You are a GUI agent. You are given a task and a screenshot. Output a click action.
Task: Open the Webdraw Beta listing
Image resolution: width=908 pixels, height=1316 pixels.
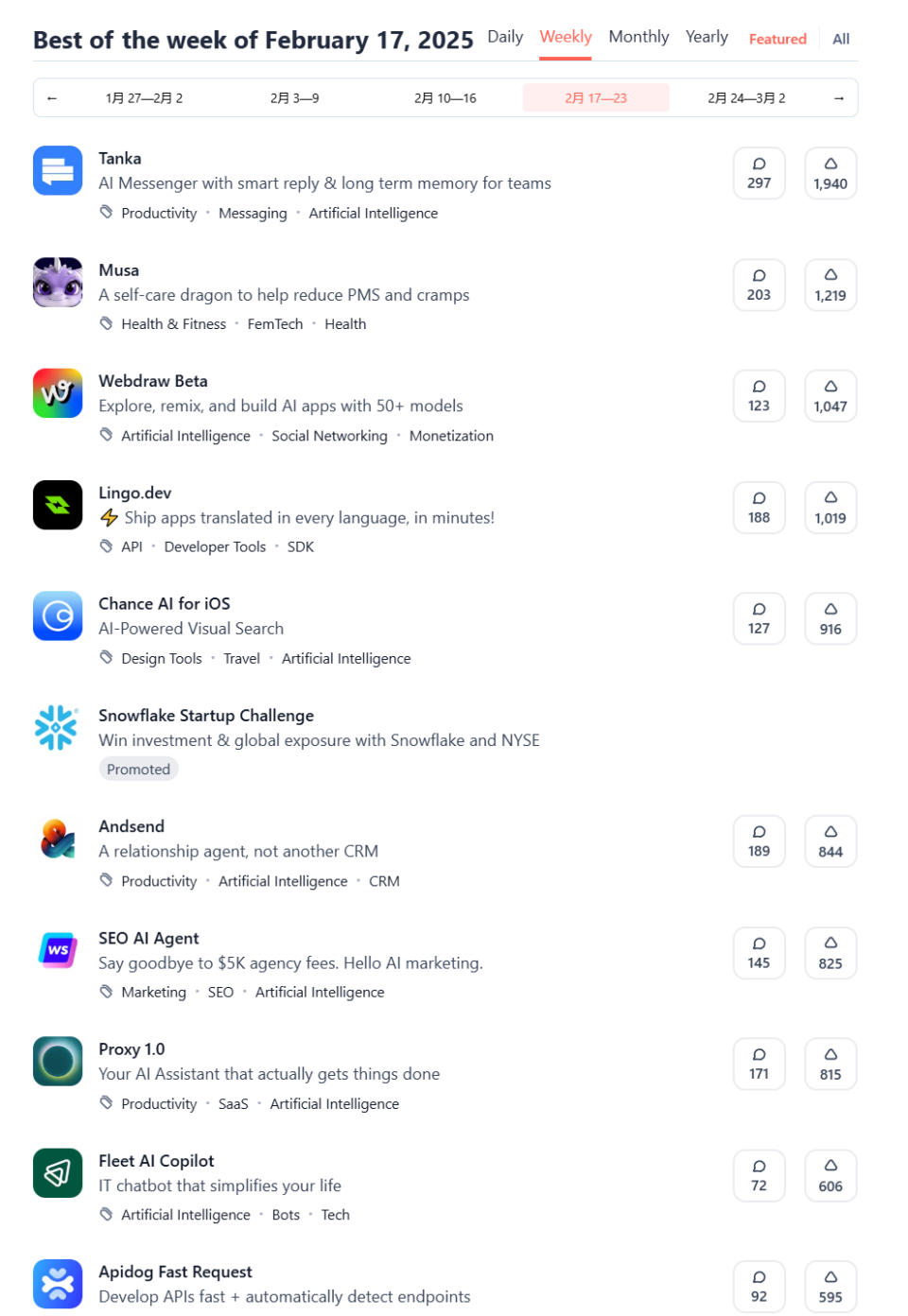point(153,381)
